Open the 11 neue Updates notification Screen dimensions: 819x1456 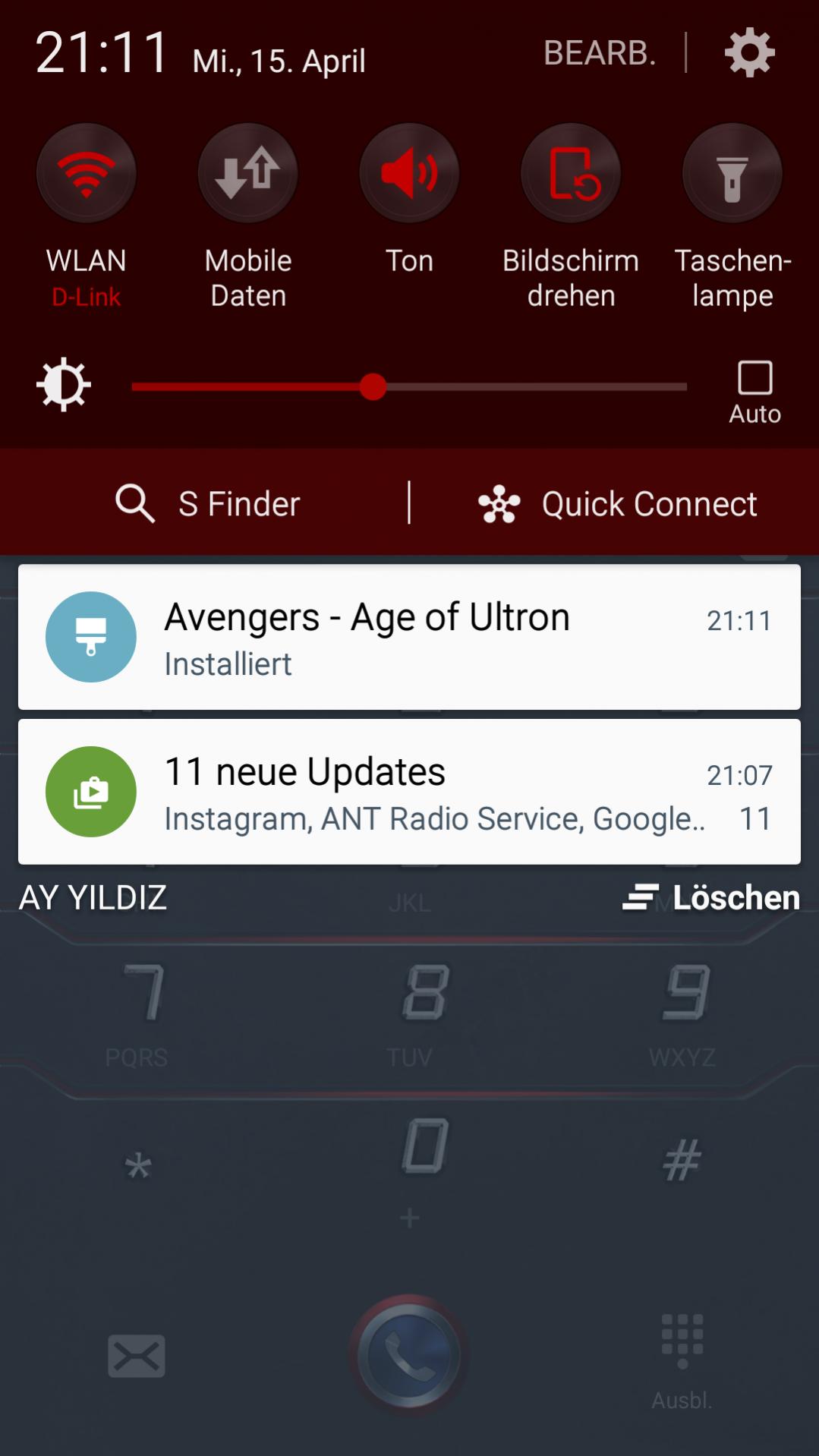tap(409, 792)
